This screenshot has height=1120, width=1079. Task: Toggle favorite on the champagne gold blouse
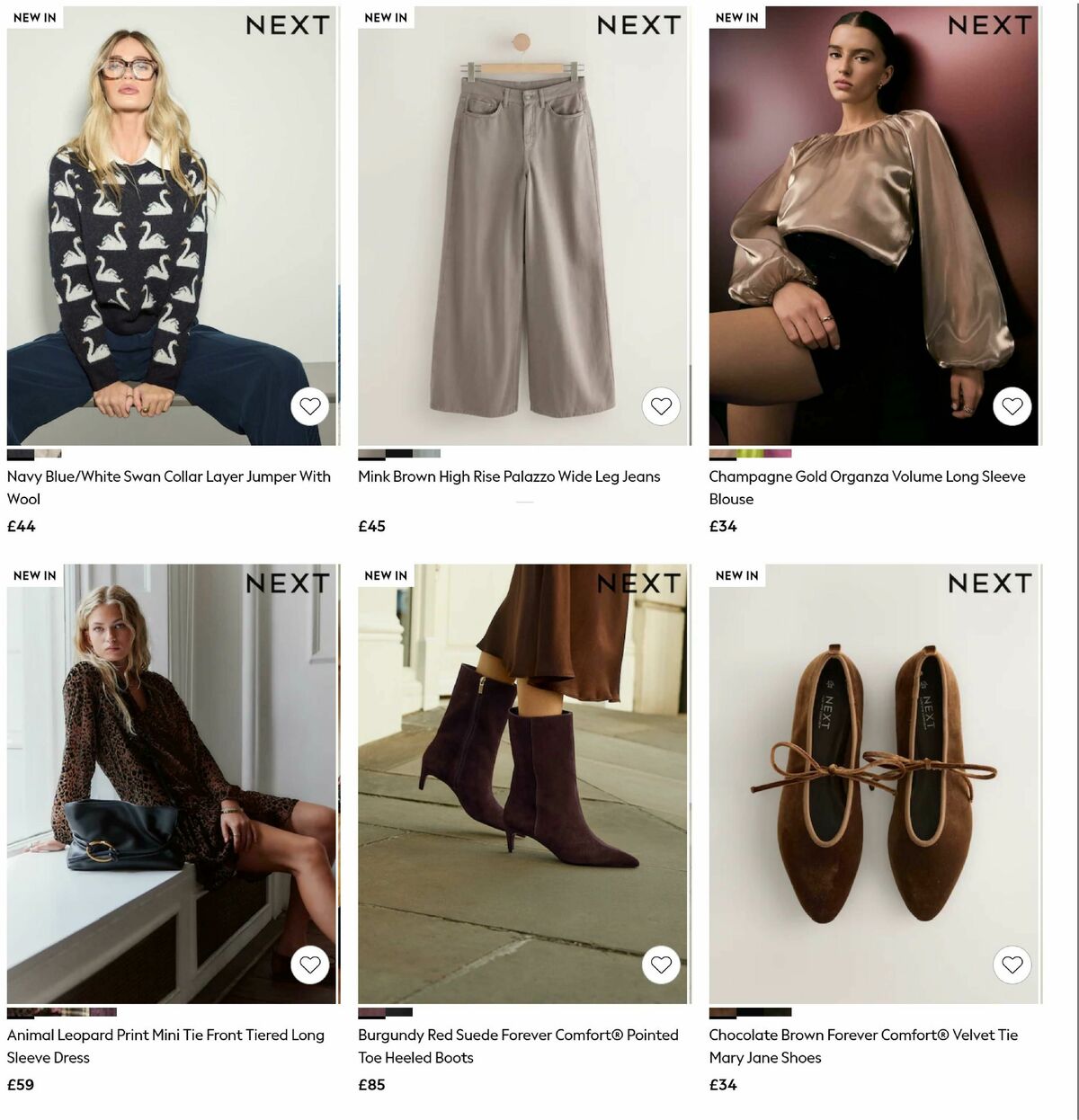(1012, 406)
